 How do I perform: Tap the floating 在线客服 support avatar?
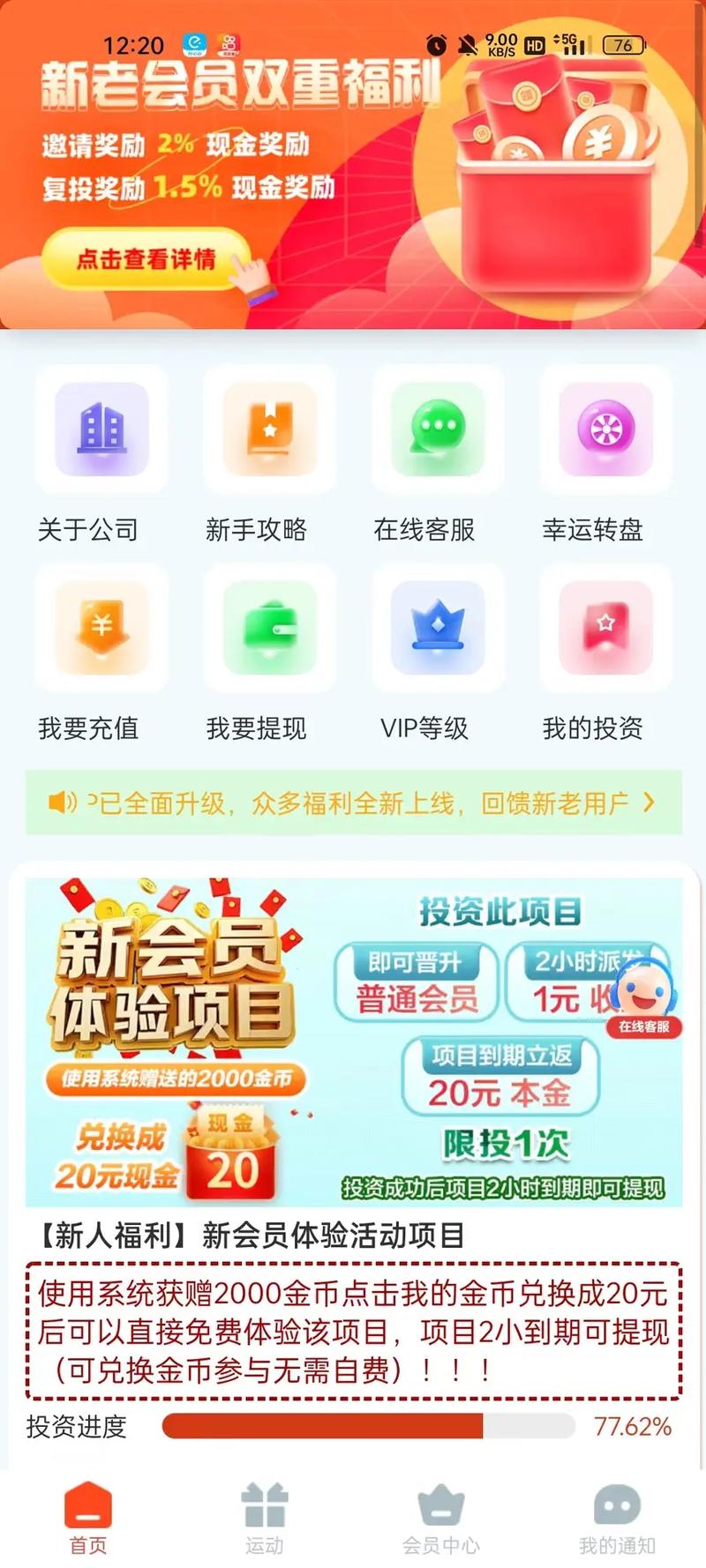point(645,997)
